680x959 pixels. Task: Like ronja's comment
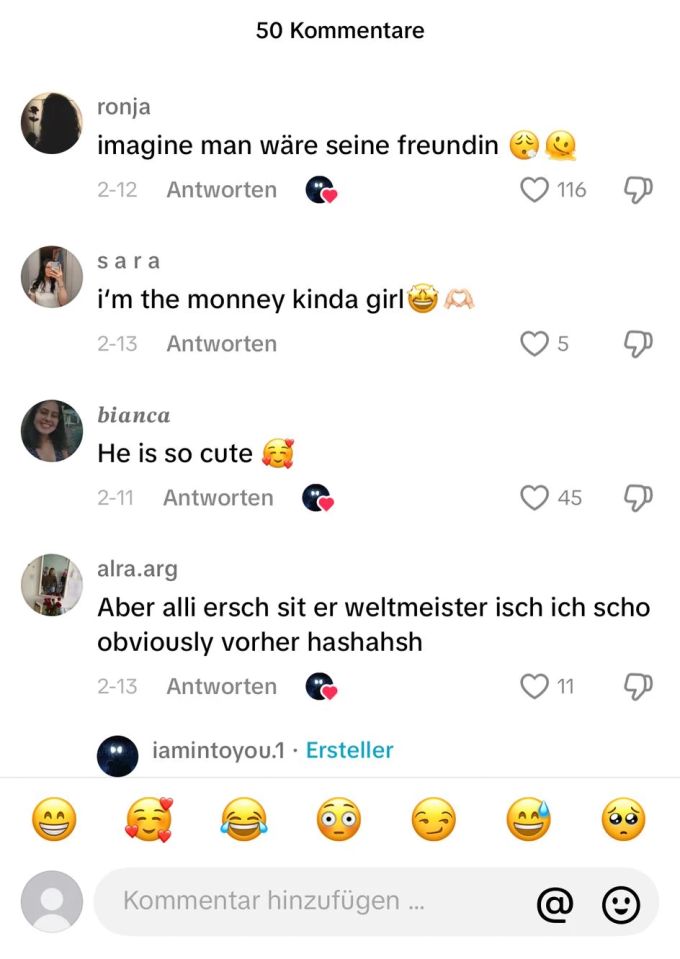pos(536,190)
